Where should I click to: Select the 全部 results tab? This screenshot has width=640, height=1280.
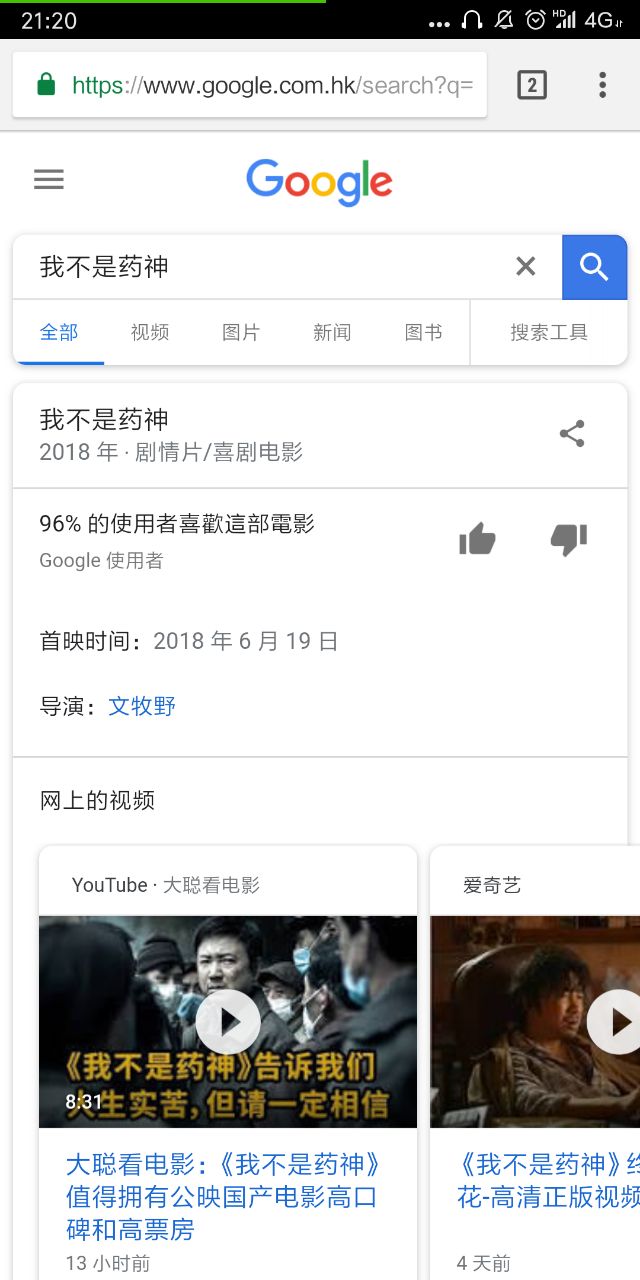pyautogui.click(x=59, y=332)
